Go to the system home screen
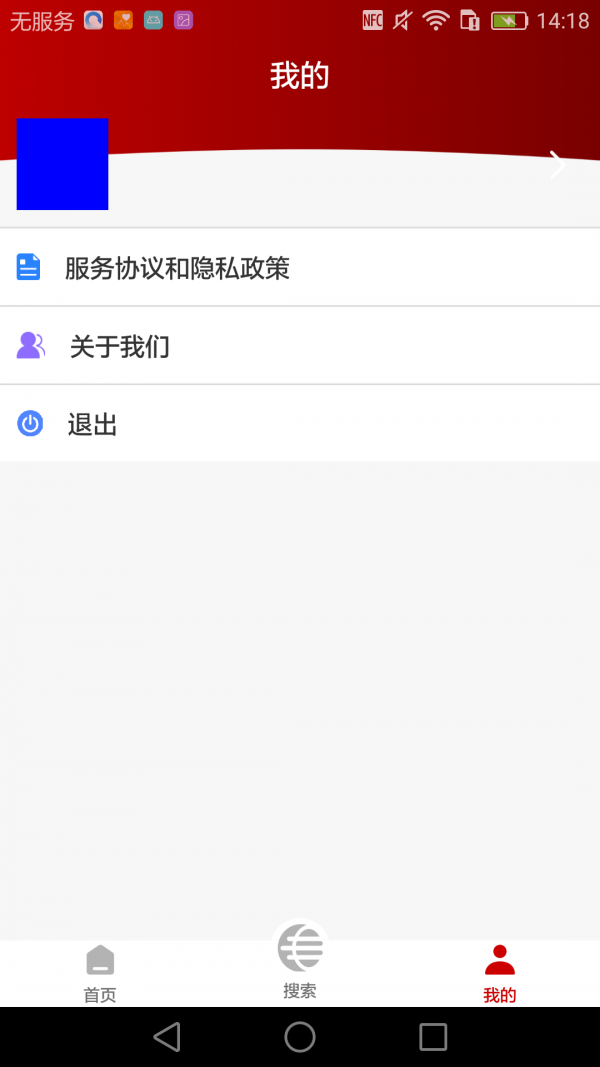600x1067 pixels. (300, 1037)
